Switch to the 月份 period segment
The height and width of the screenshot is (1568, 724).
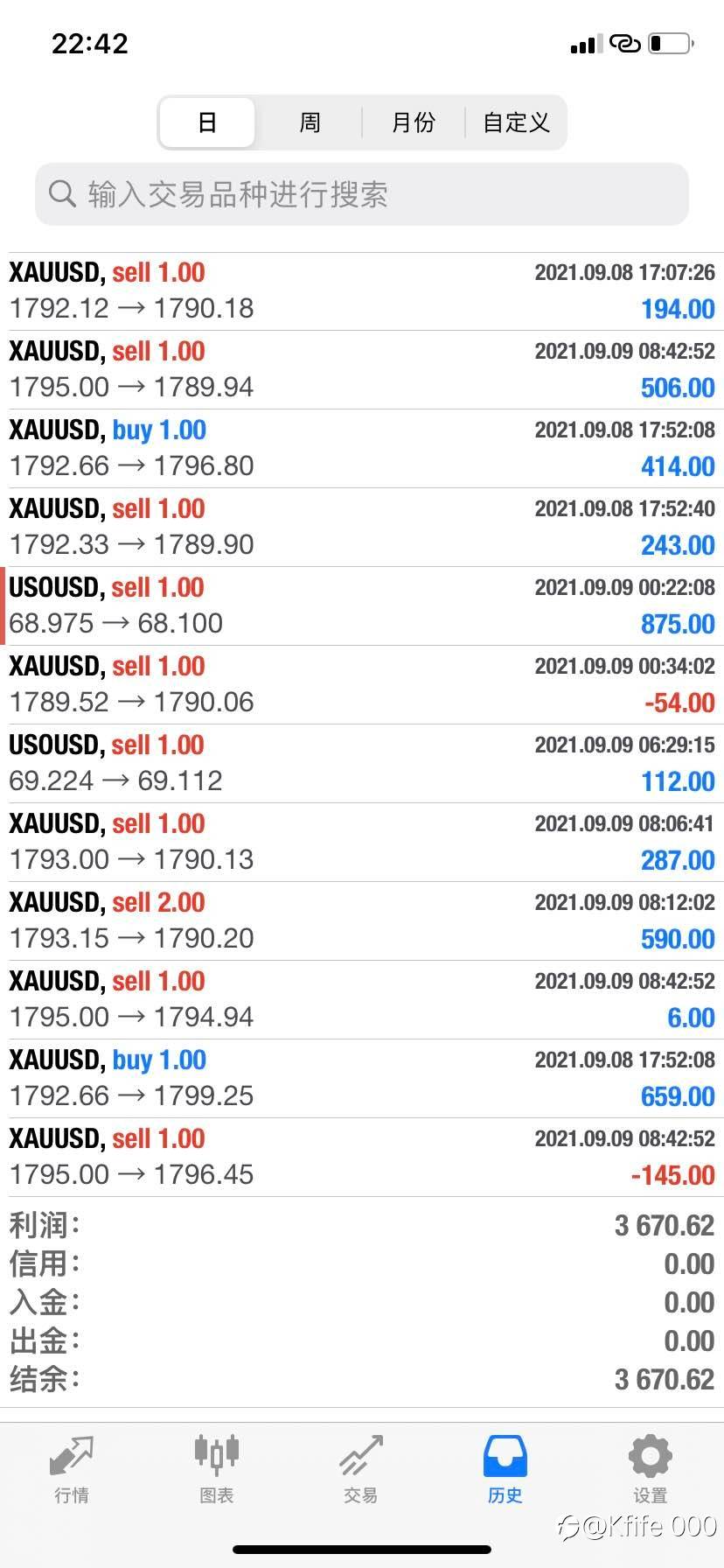(x=413, y=122)
